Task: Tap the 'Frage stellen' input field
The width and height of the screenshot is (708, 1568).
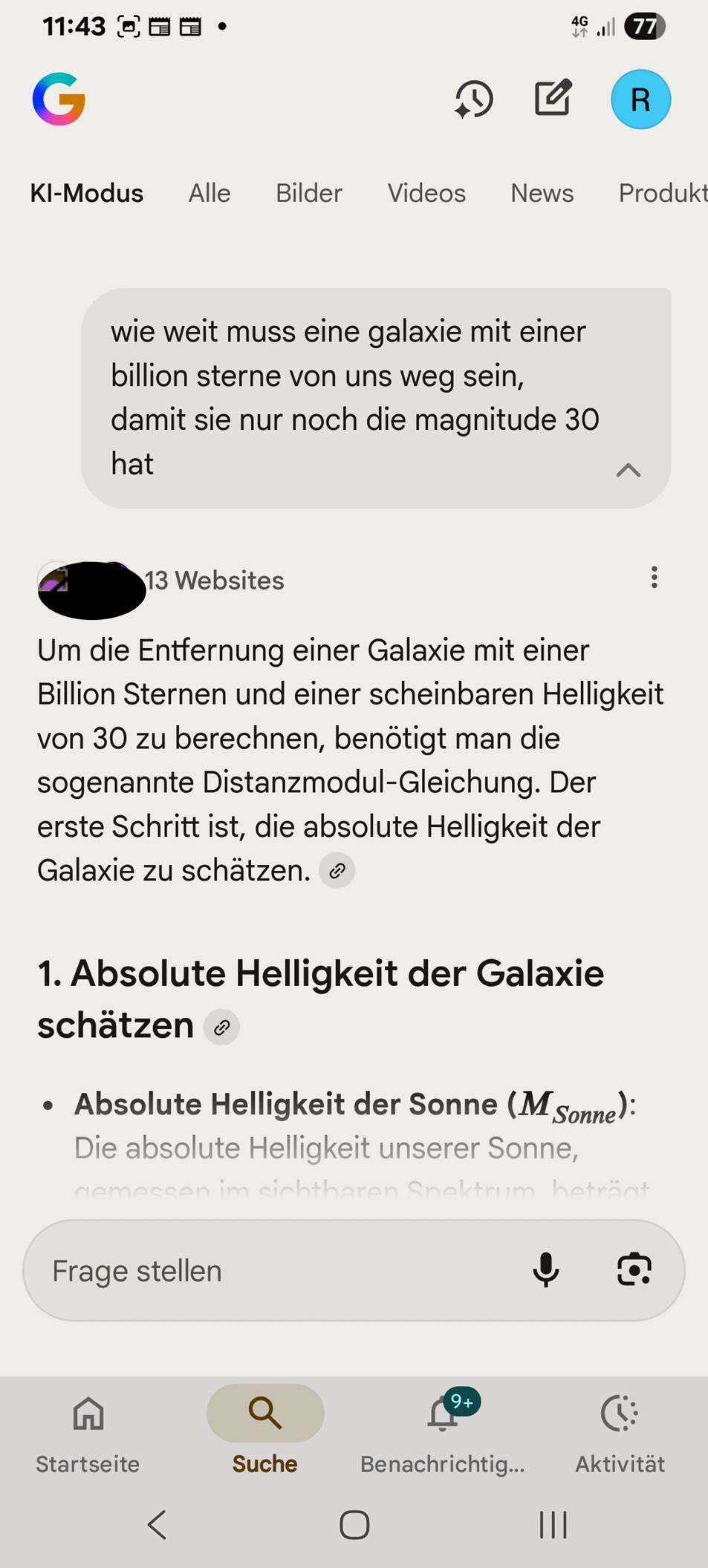Action: click(x=275, y=1271)
